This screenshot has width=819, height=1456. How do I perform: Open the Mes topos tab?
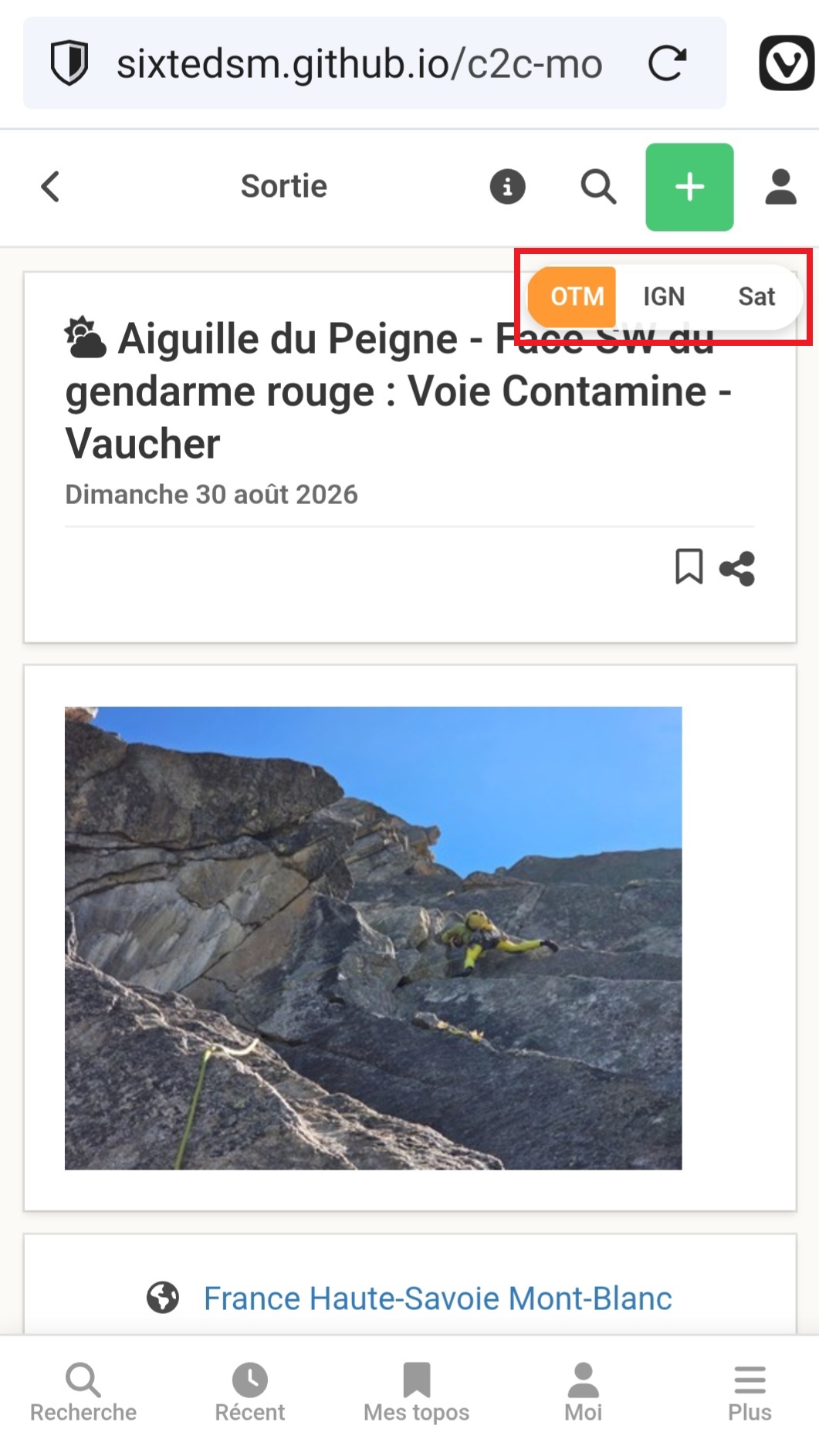click(416, 1393)
